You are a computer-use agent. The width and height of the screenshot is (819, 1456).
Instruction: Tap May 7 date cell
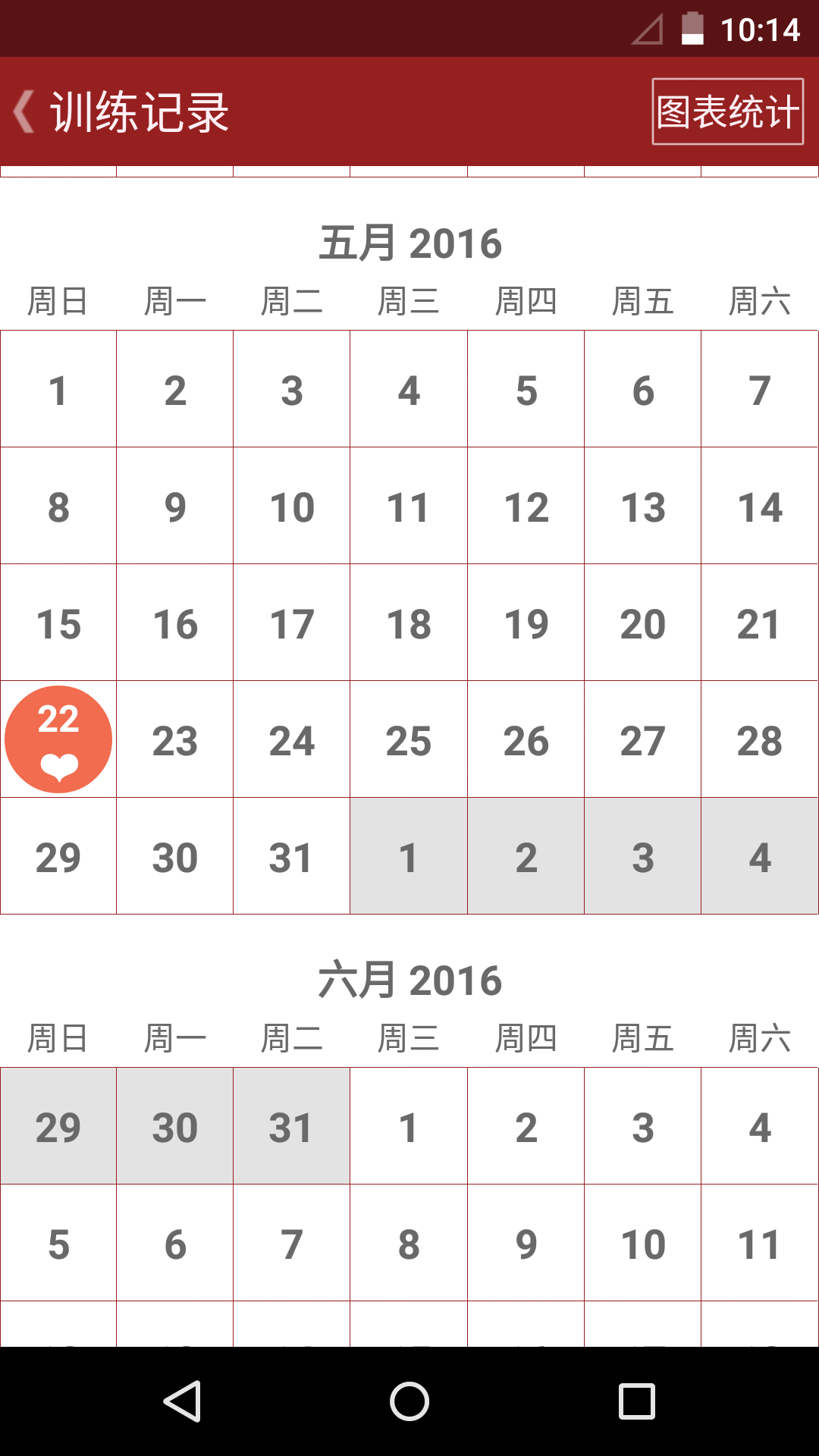(759, 390)
